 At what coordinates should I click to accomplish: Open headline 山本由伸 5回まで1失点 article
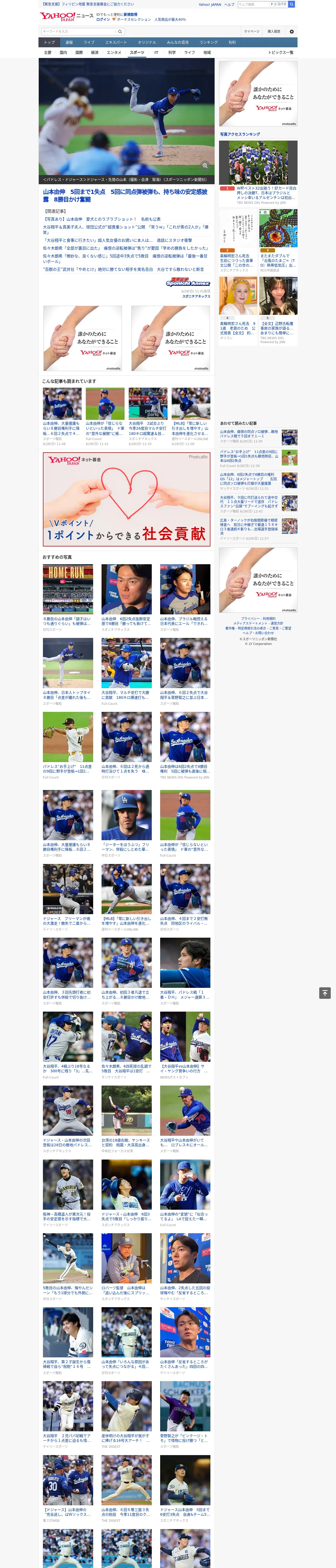click(x=125, y=195)
